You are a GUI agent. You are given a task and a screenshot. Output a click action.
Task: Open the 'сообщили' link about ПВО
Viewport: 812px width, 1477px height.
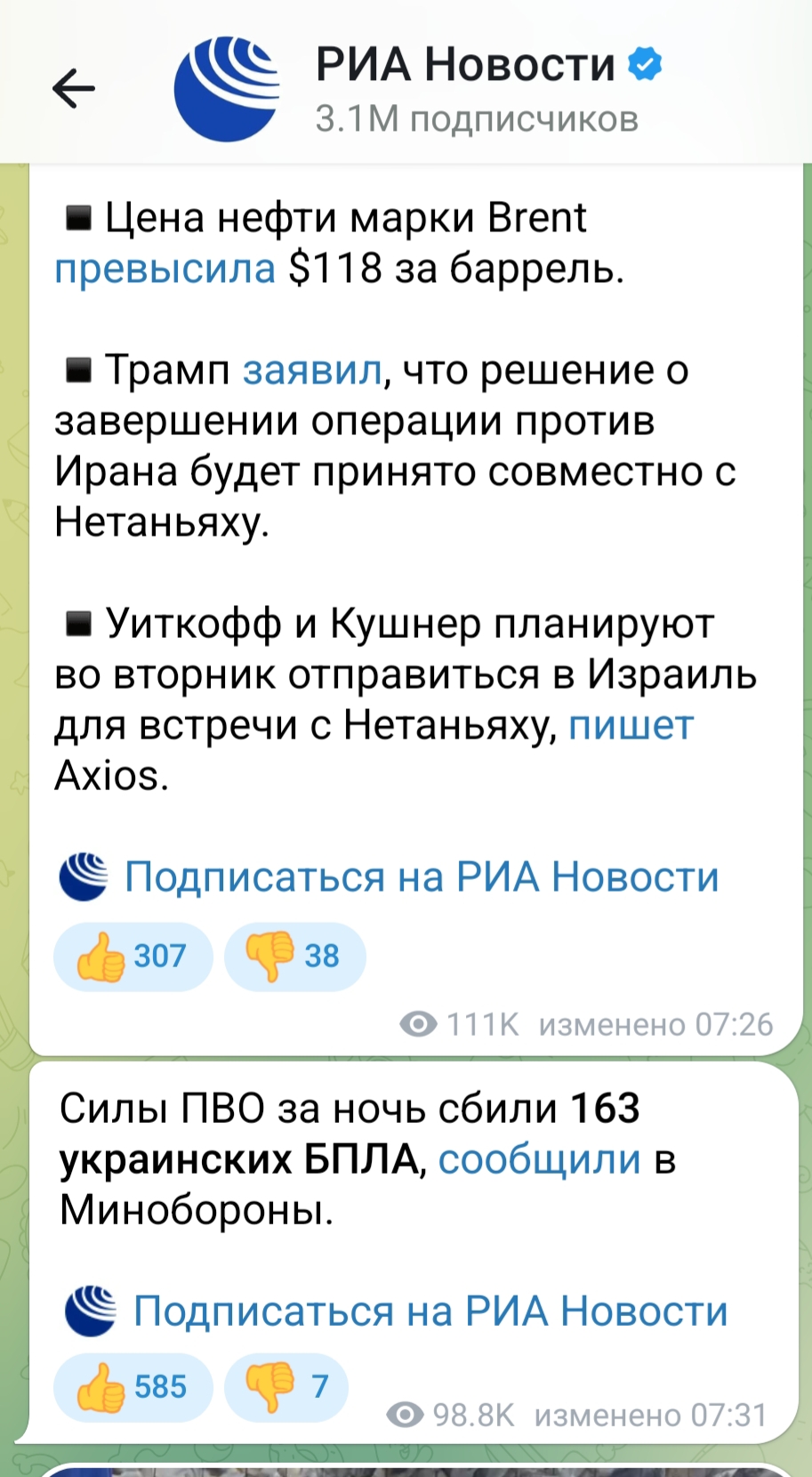539,1159
